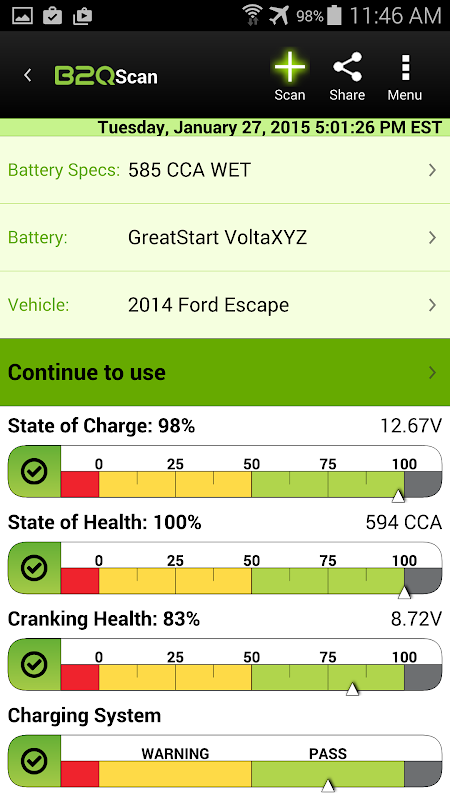Open the Continue to use result banner

coord(225,372)
